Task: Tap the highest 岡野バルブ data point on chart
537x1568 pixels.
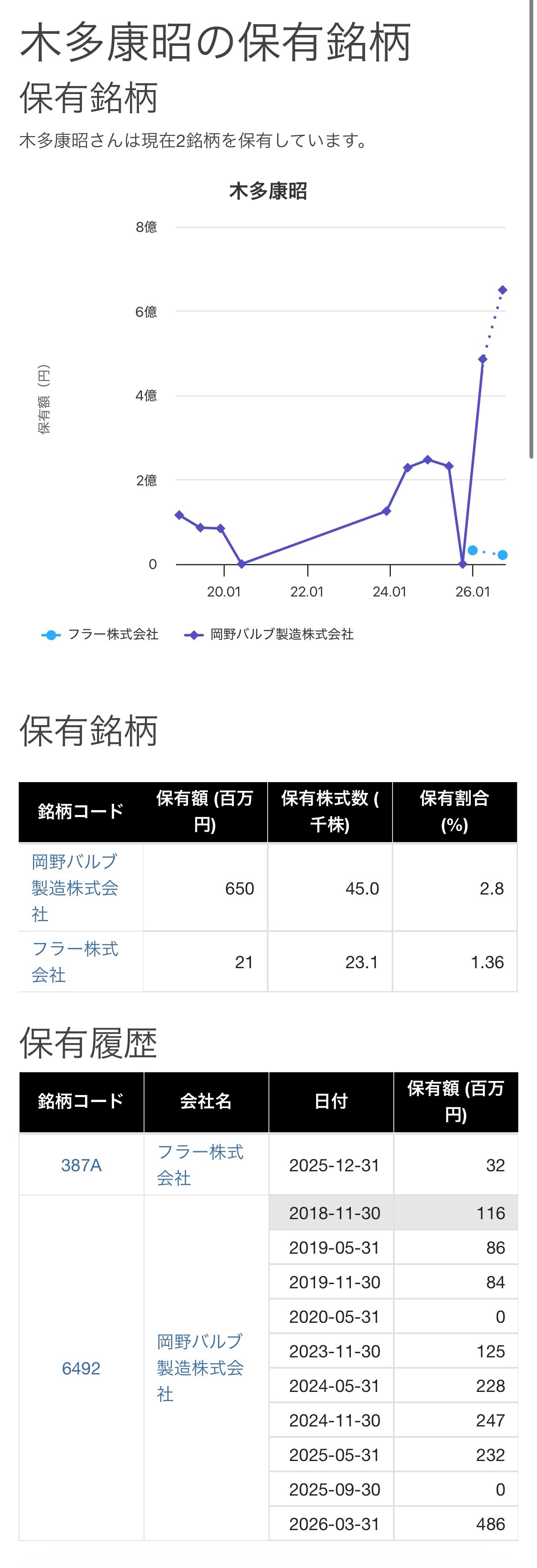Action: pos(502,291)
